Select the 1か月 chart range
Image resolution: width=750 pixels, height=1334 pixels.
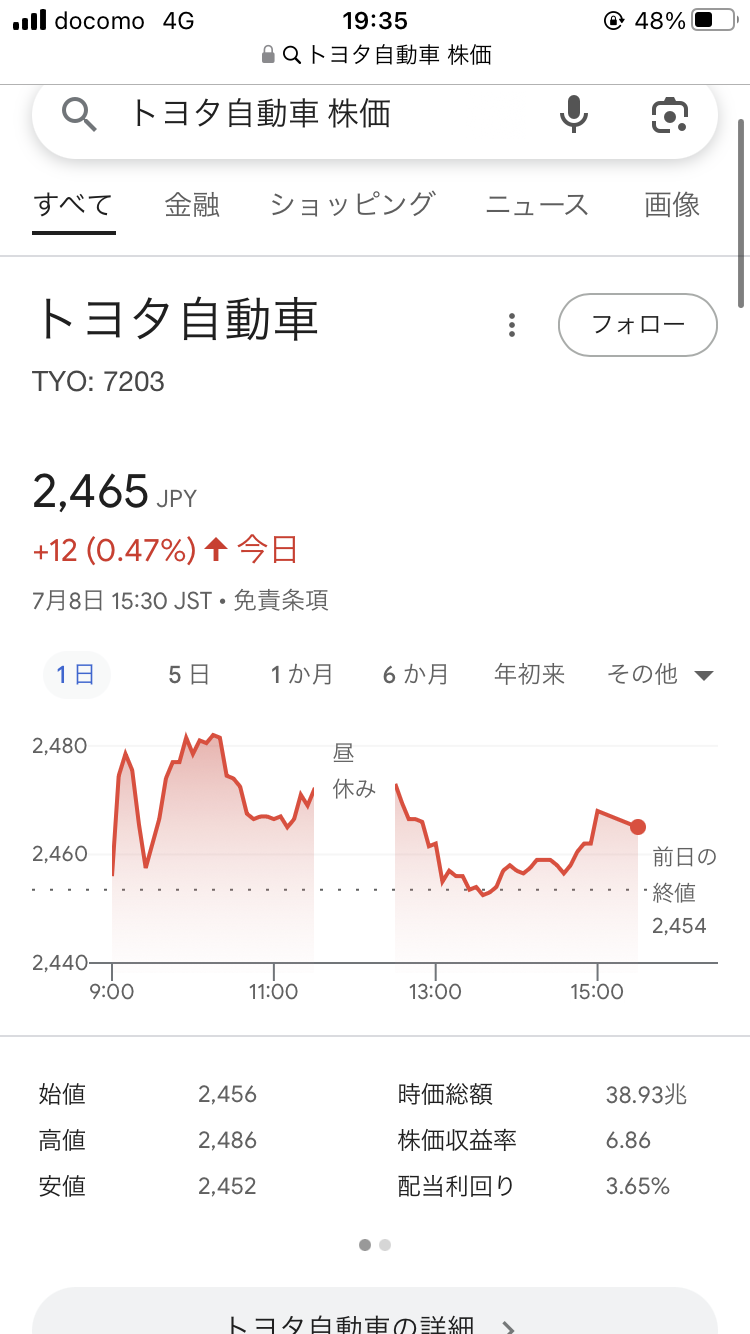[x=302, y=675]
